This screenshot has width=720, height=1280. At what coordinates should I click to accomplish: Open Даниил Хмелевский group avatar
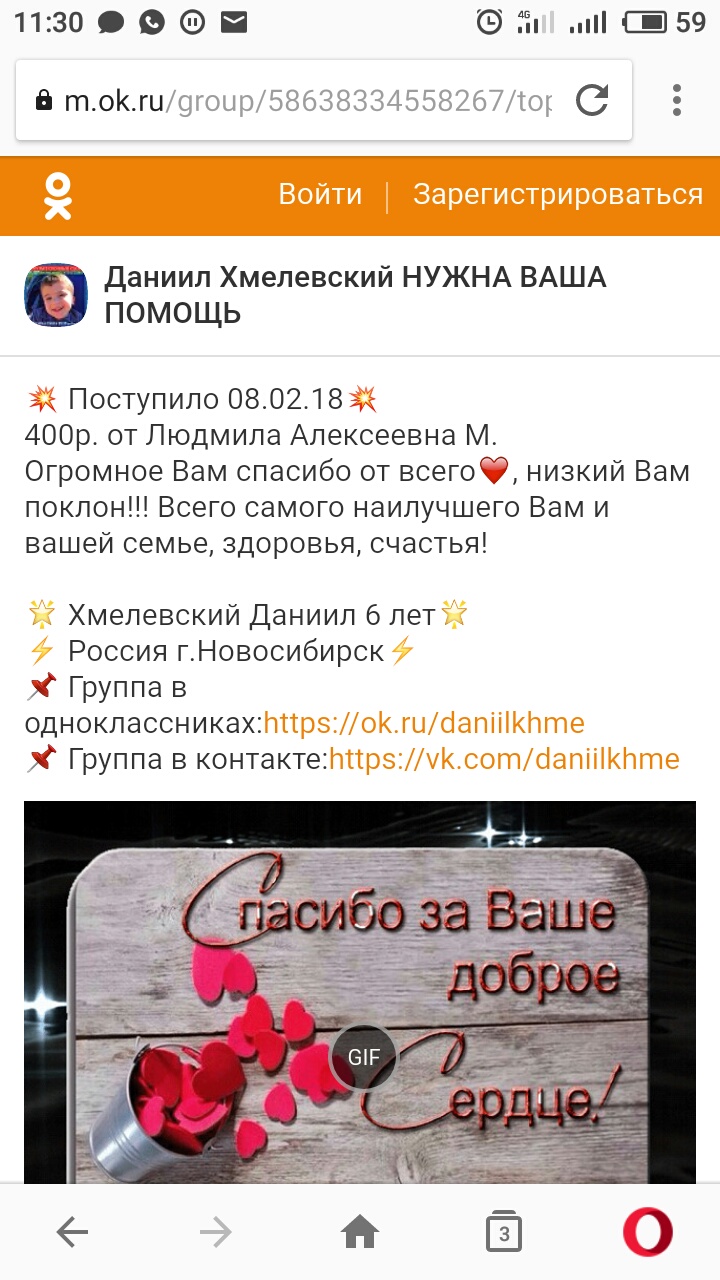point(56,295)
